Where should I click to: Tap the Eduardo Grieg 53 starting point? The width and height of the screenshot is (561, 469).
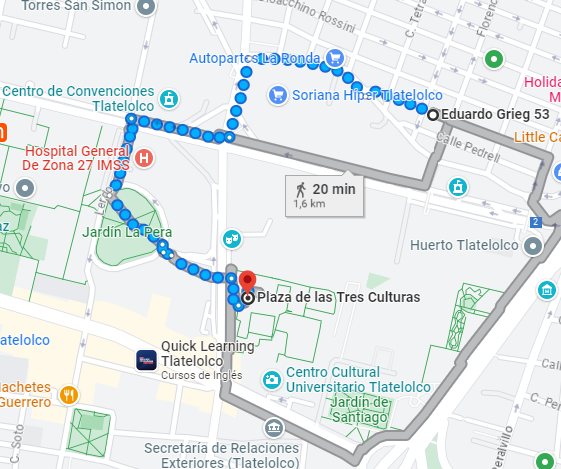433,115
